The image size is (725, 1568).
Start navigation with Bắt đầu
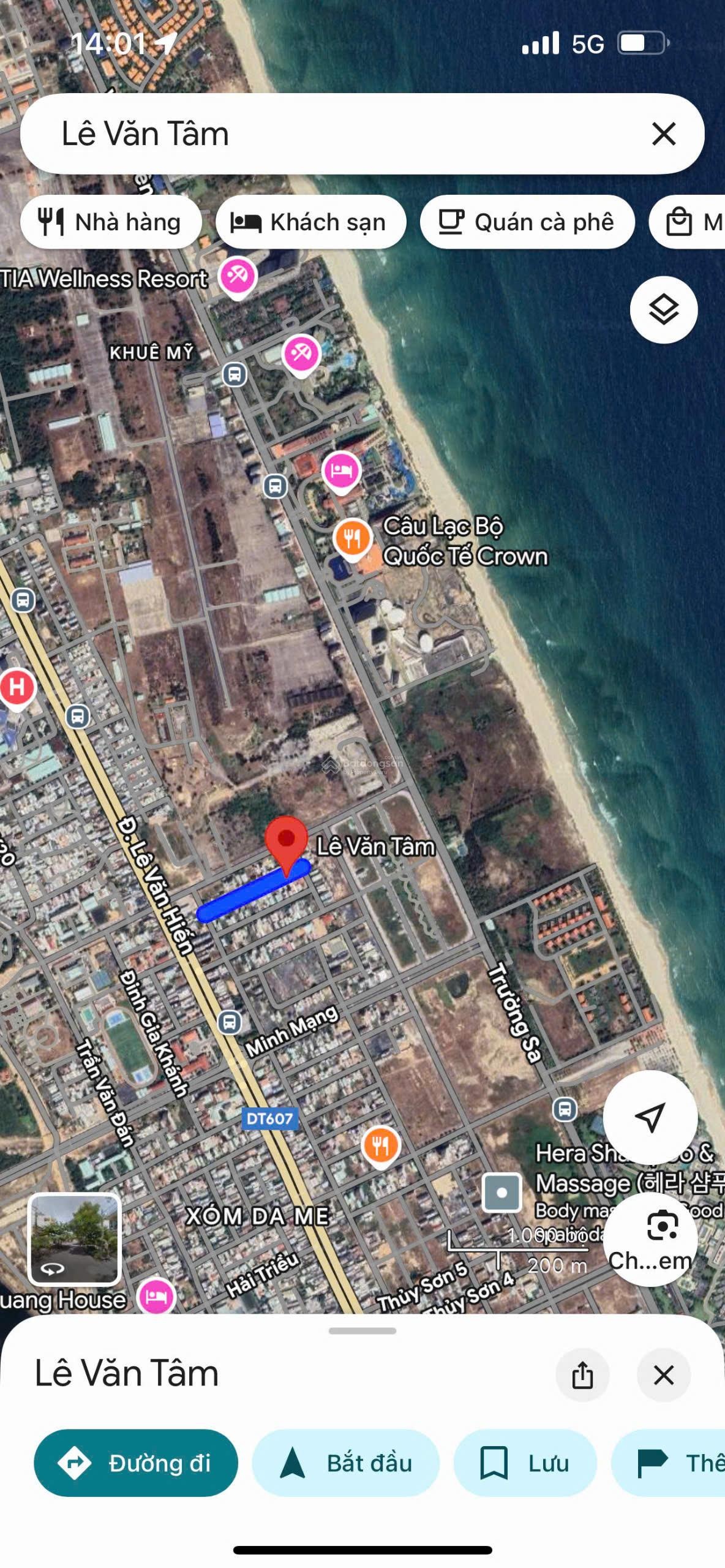point(346,1463)
